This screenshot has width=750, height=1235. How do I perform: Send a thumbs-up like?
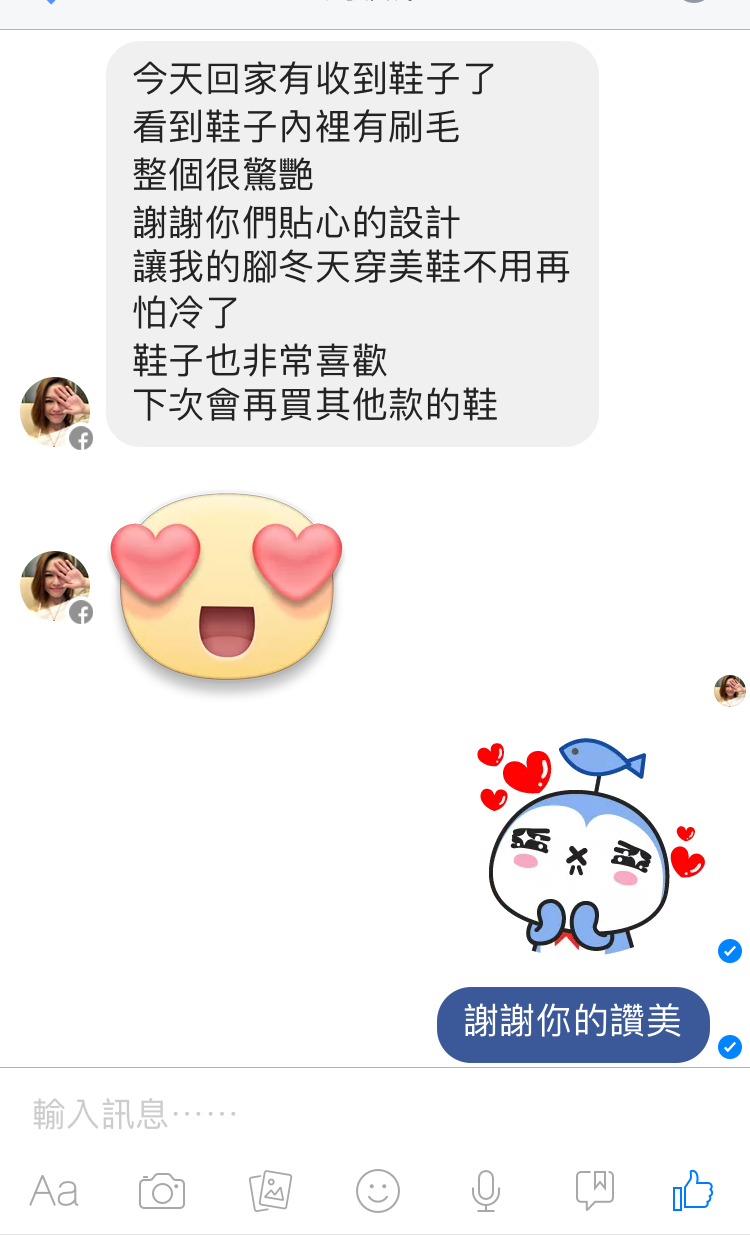click(x=693, y=1191)
